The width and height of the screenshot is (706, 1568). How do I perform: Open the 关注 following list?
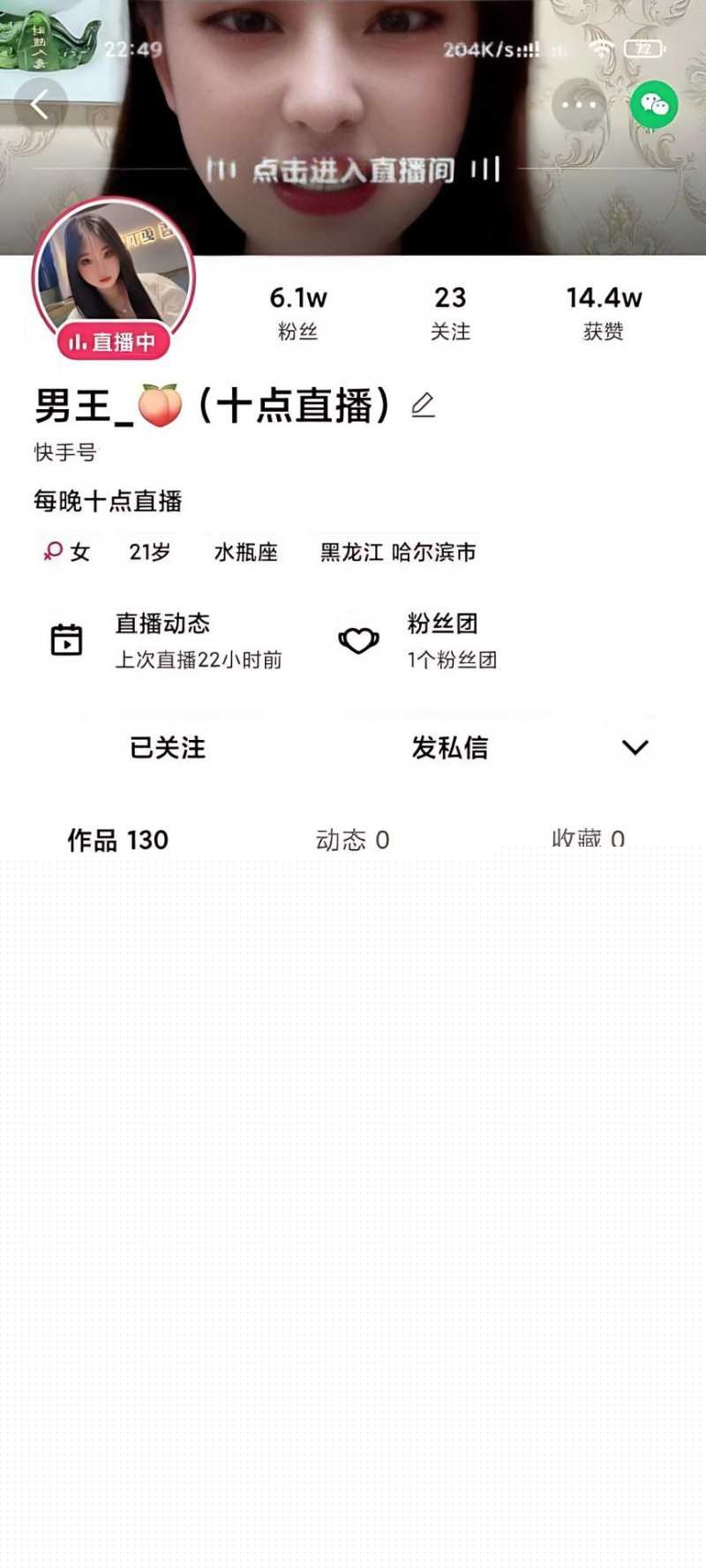pyautogui.click(x=451, y=310)
